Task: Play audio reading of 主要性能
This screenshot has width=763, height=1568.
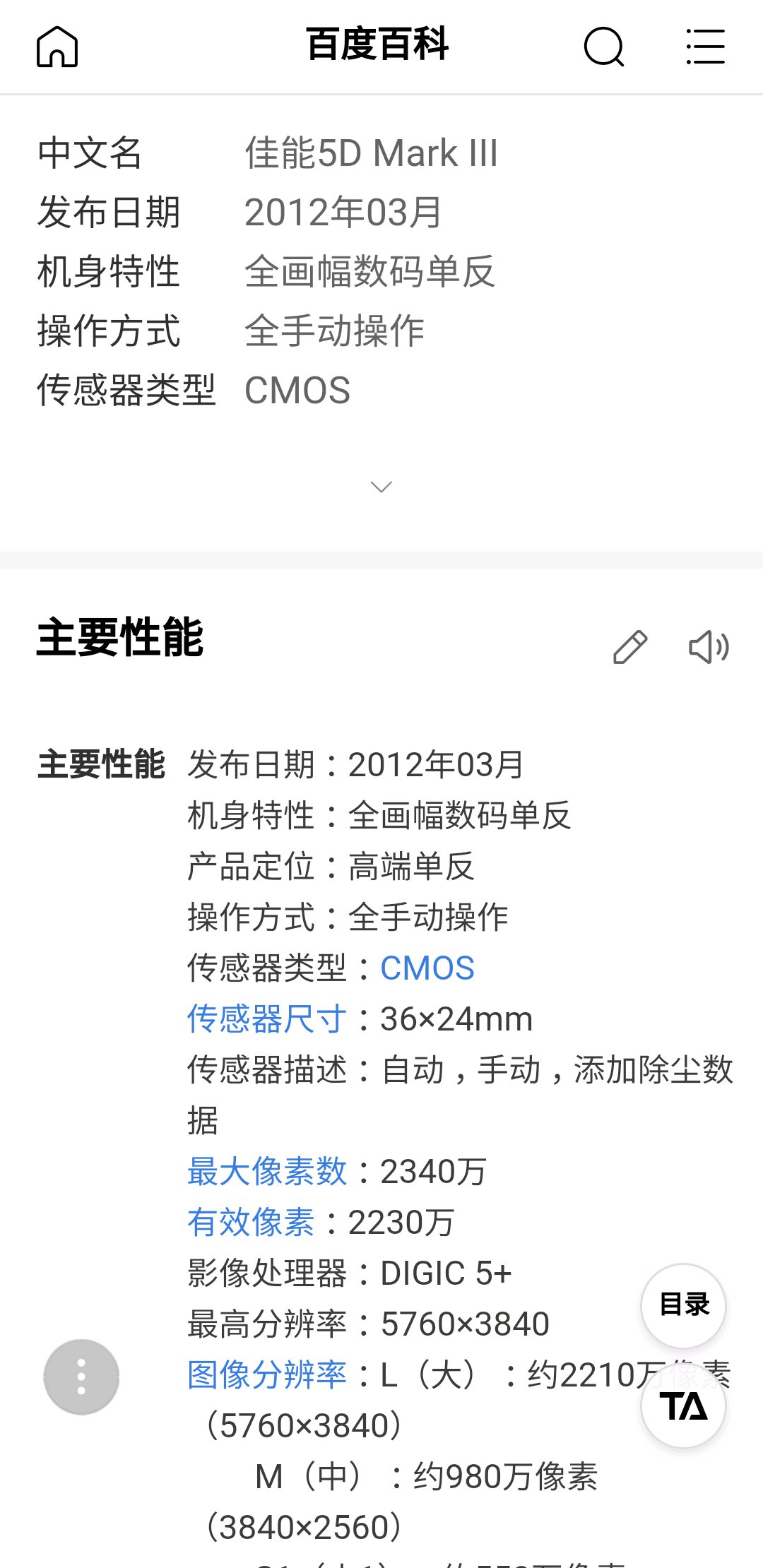Action: [709, 646]
